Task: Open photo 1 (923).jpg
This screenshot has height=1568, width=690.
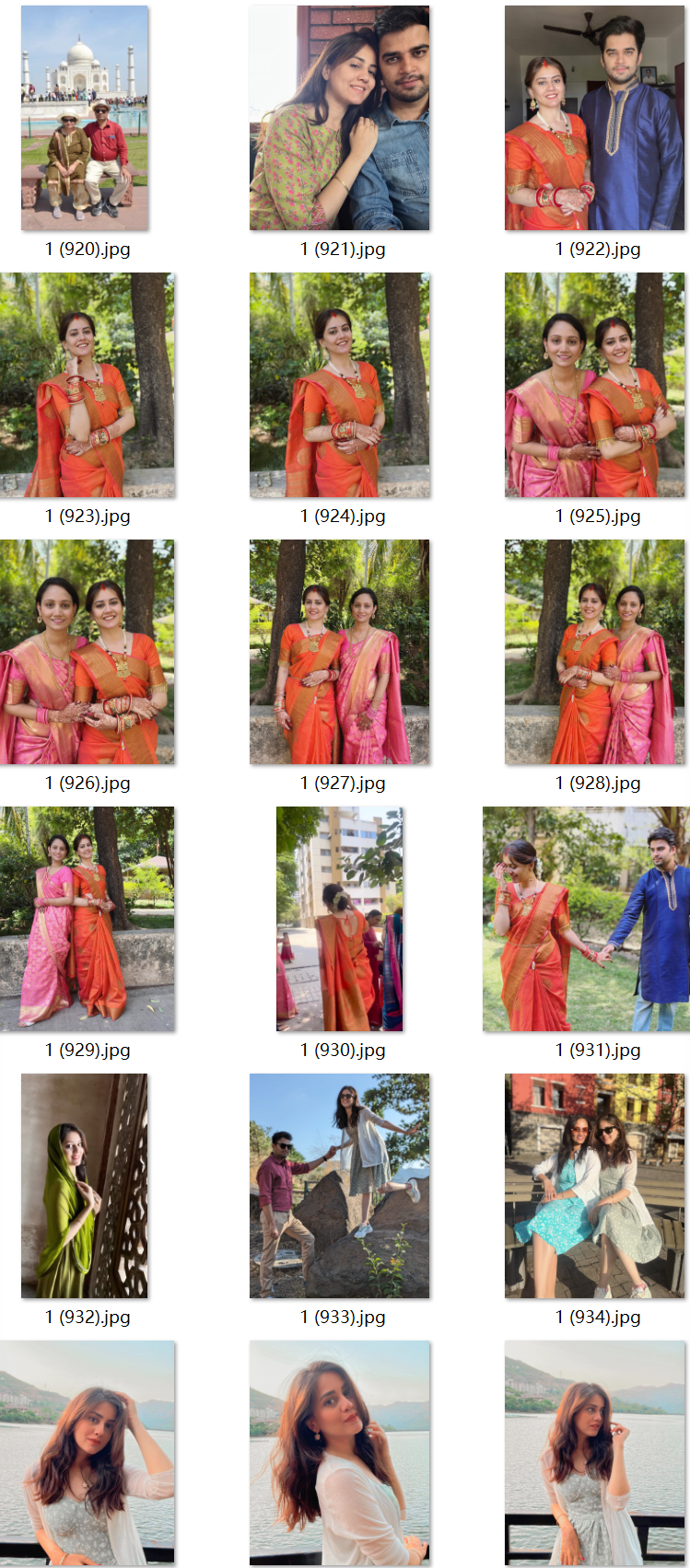Action: [88, 385]
